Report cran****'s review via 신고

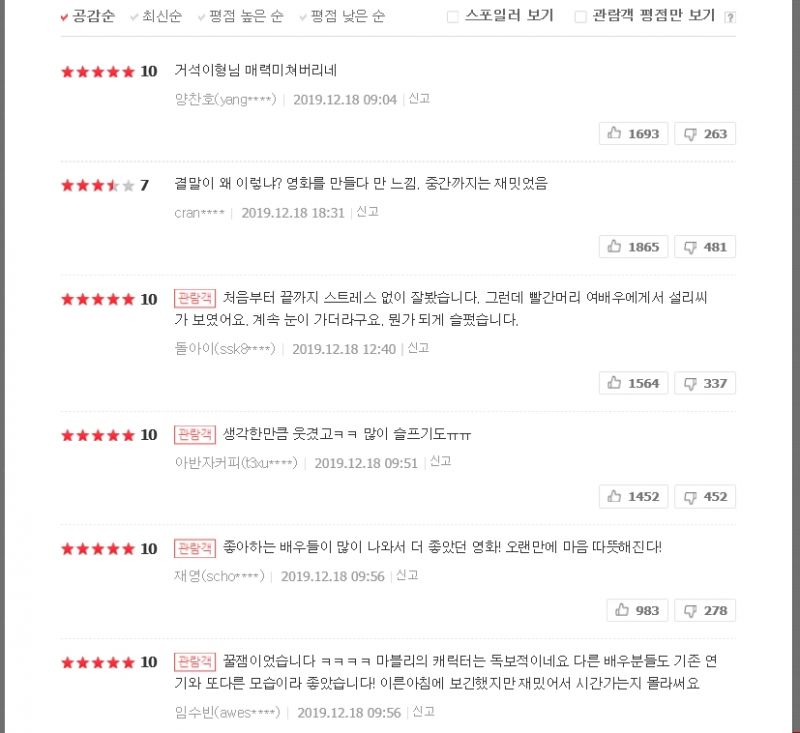click(x=367, y=212)
